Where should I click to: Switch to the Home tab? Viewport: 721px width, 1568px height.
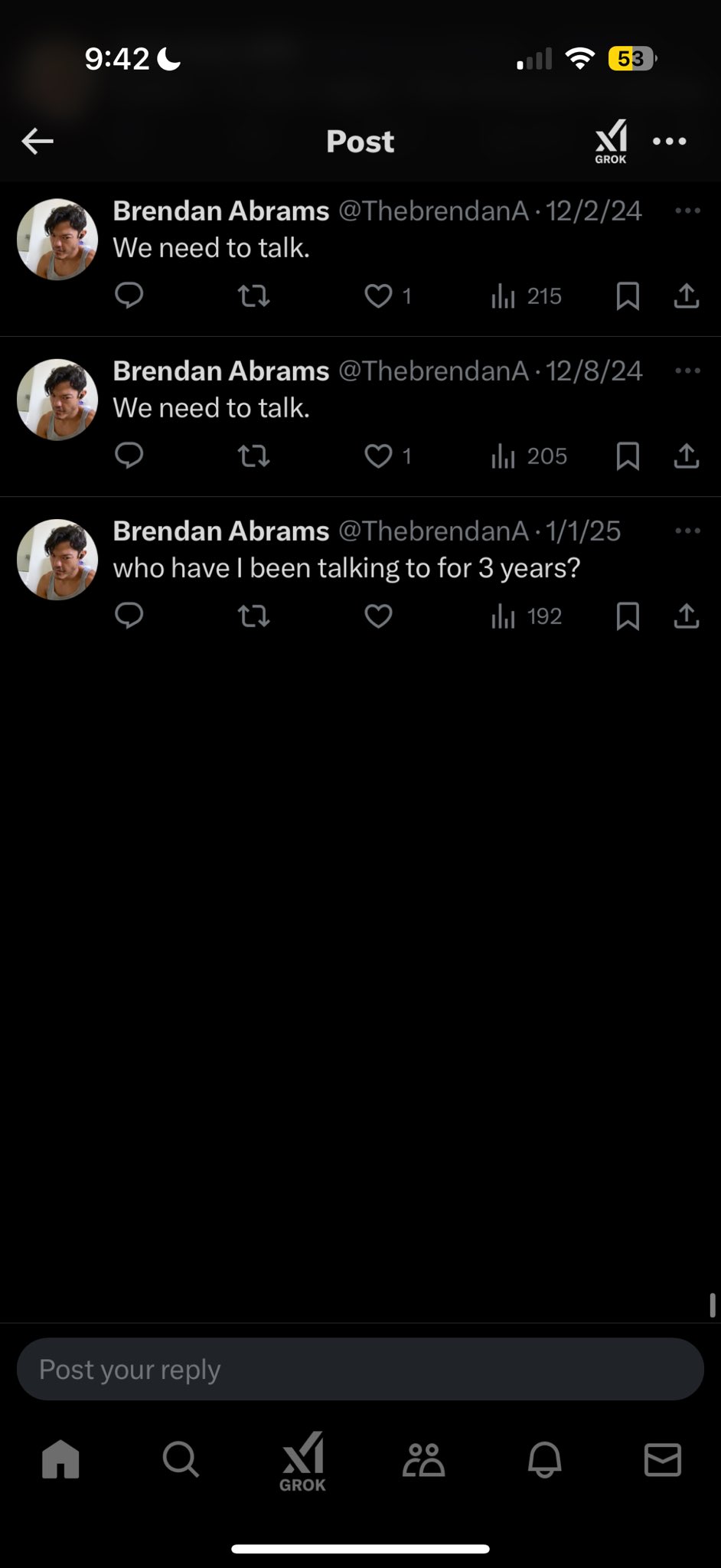tap(60, 1459)
